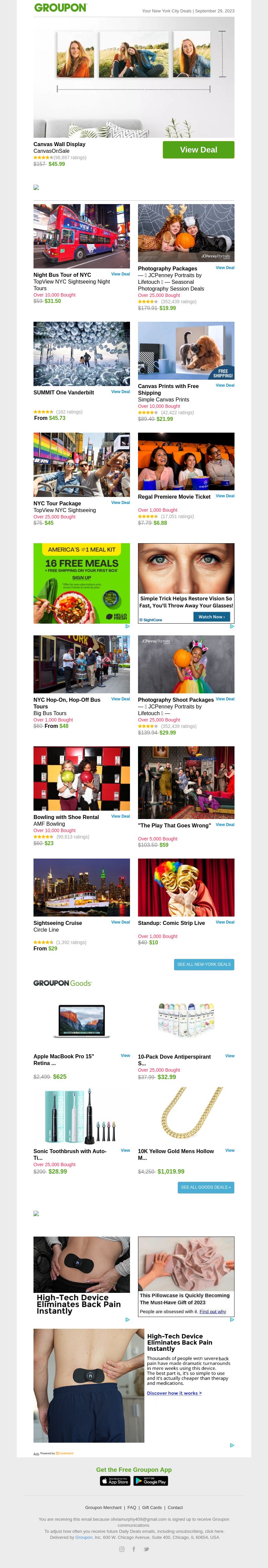
Task: Tap View Deal for Canvas Wall Display
Action: click(x=198, y=150)
